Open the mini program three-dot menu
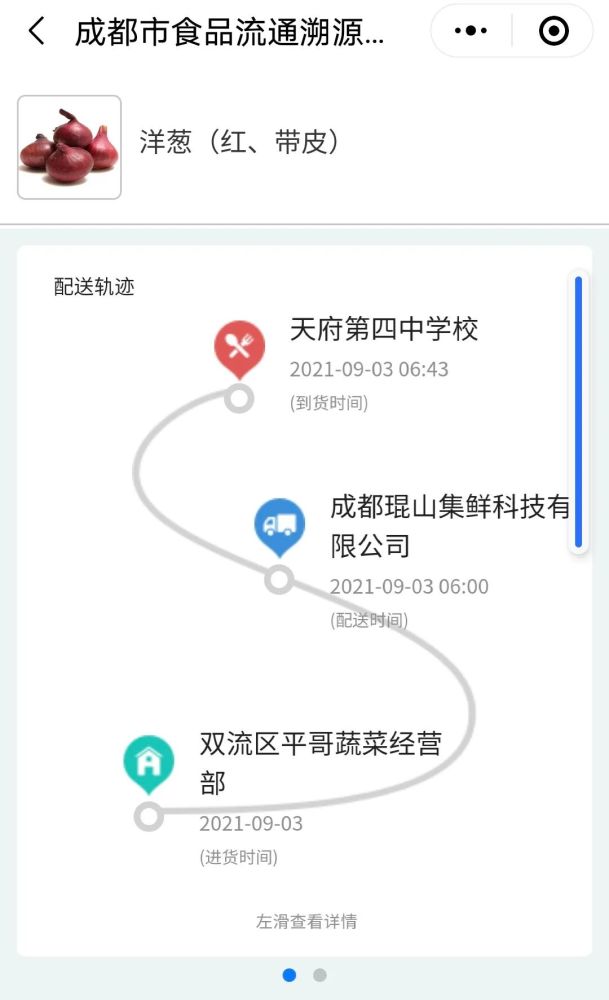This screenshot has height=1000, width=609. (x=471, y=31)
